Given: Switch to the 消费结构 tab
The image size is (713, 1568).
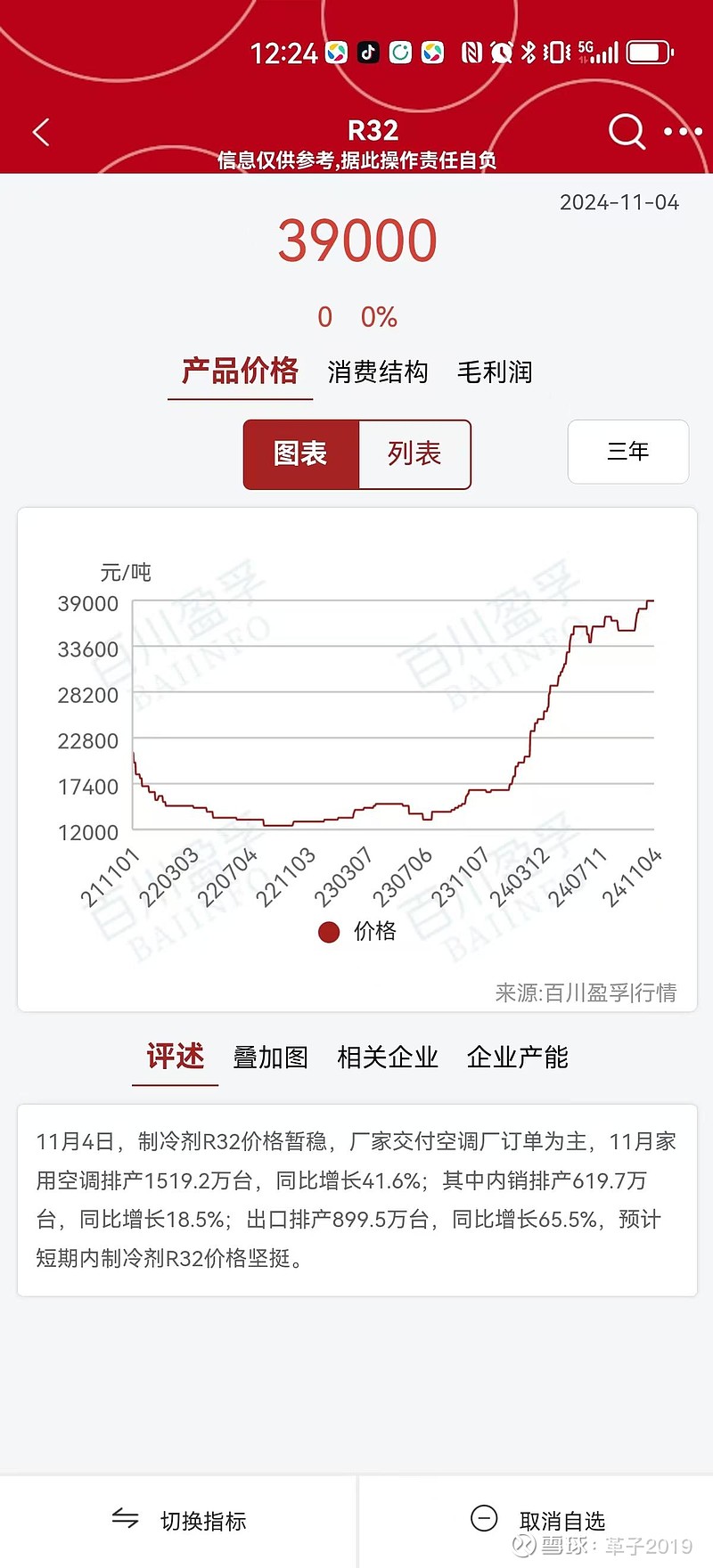Looking at the screenshot, I should 378,372.
